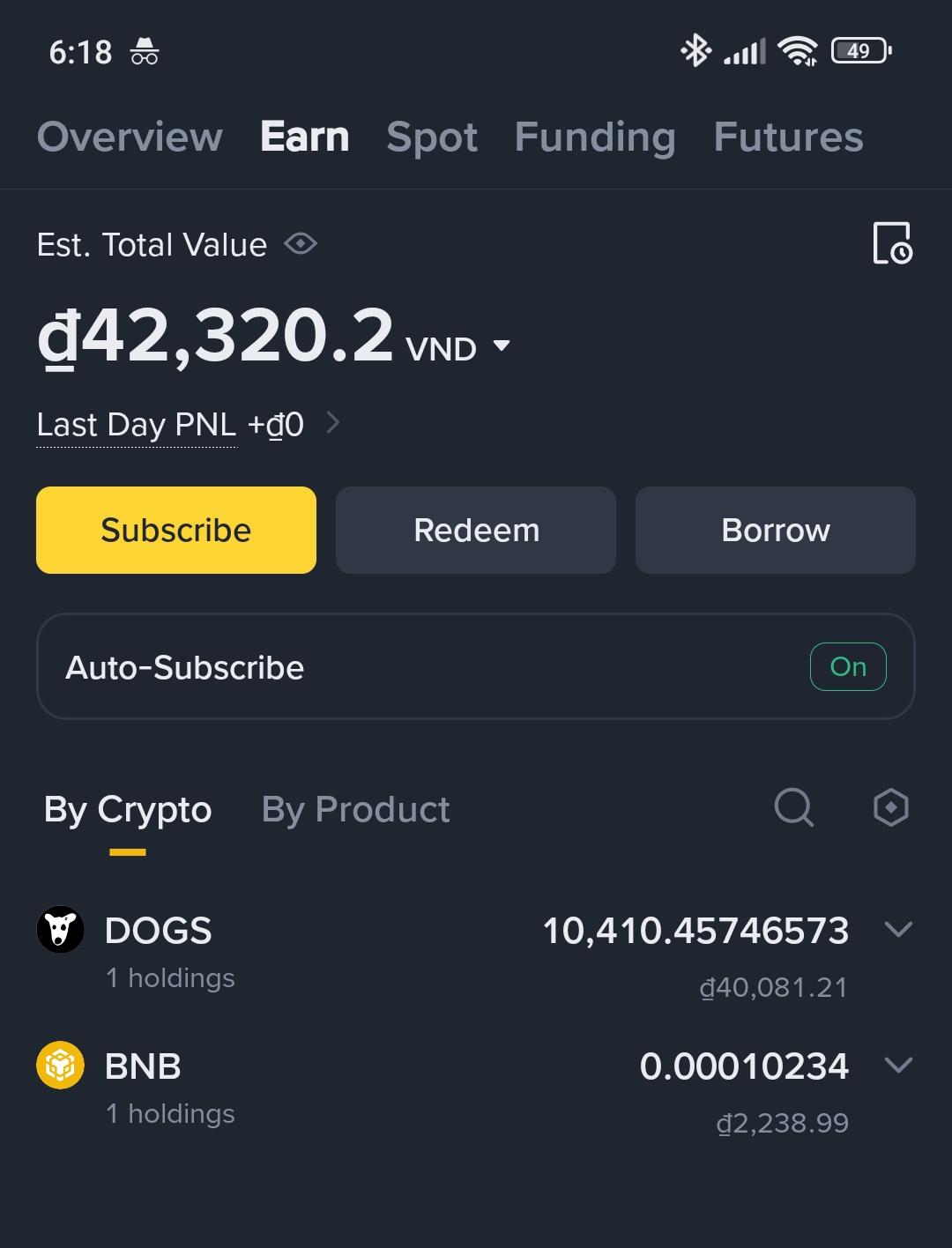Image resolution: width=952 pixels, height=1248 pixels.
Task: Hide the estimated total value
Action: tap(301, 244)
